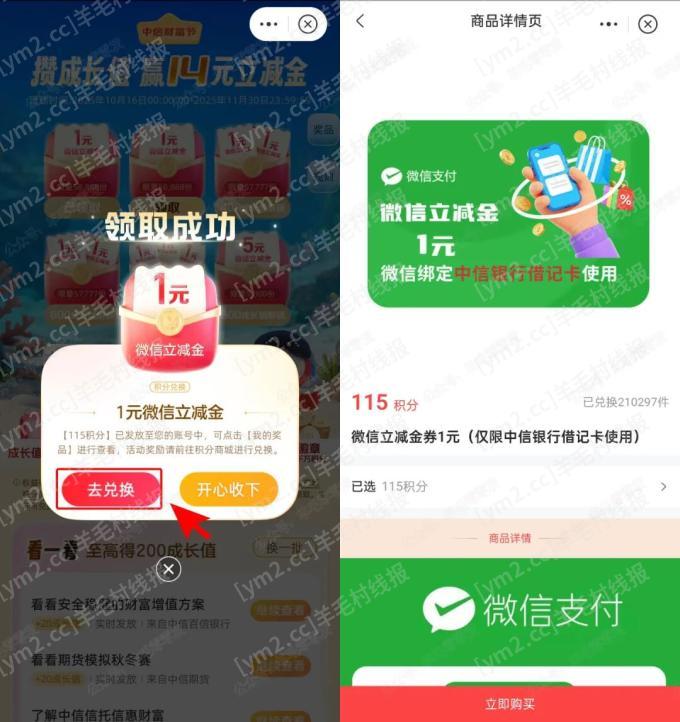Tap 开心收下 to accept the reward
680x722 pixels.
[x=228, y=489]
